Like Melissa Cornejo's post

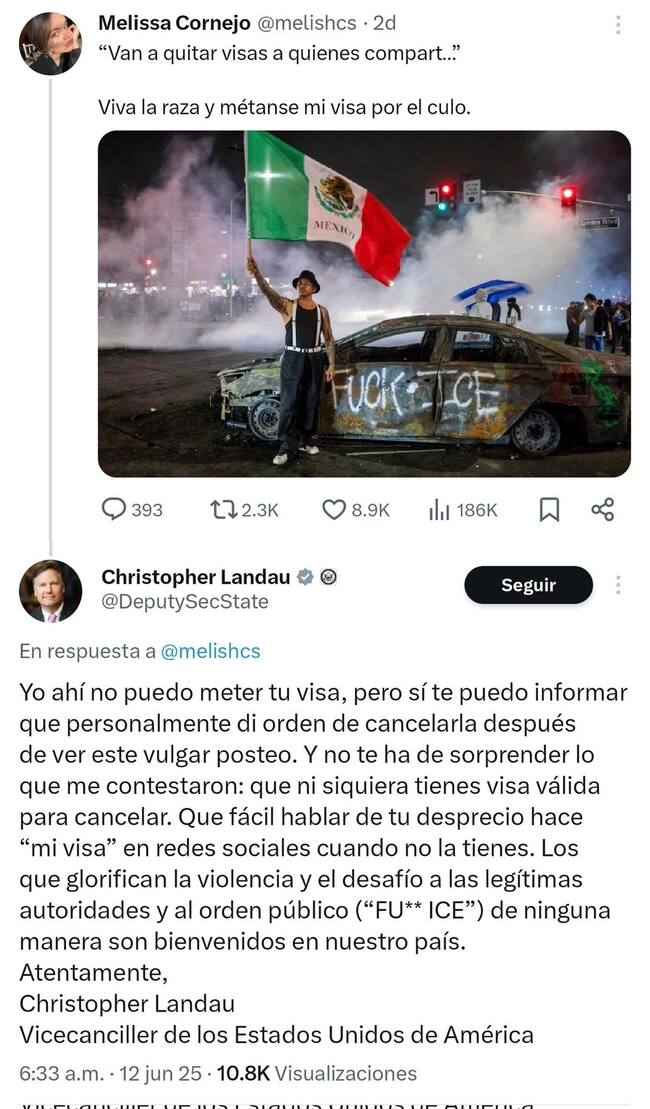coord(334,510)
